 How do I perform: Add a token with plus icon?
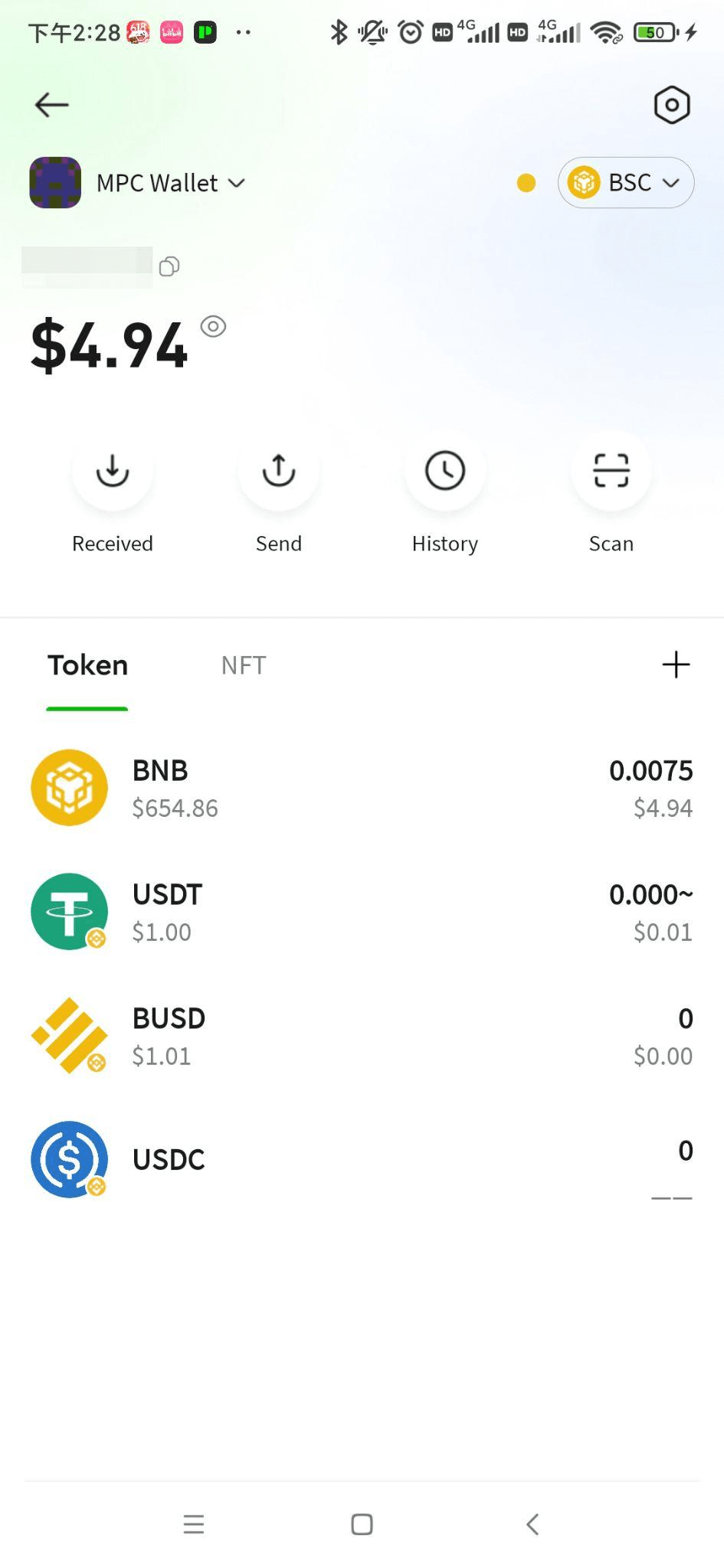click(x=676, y=665)
